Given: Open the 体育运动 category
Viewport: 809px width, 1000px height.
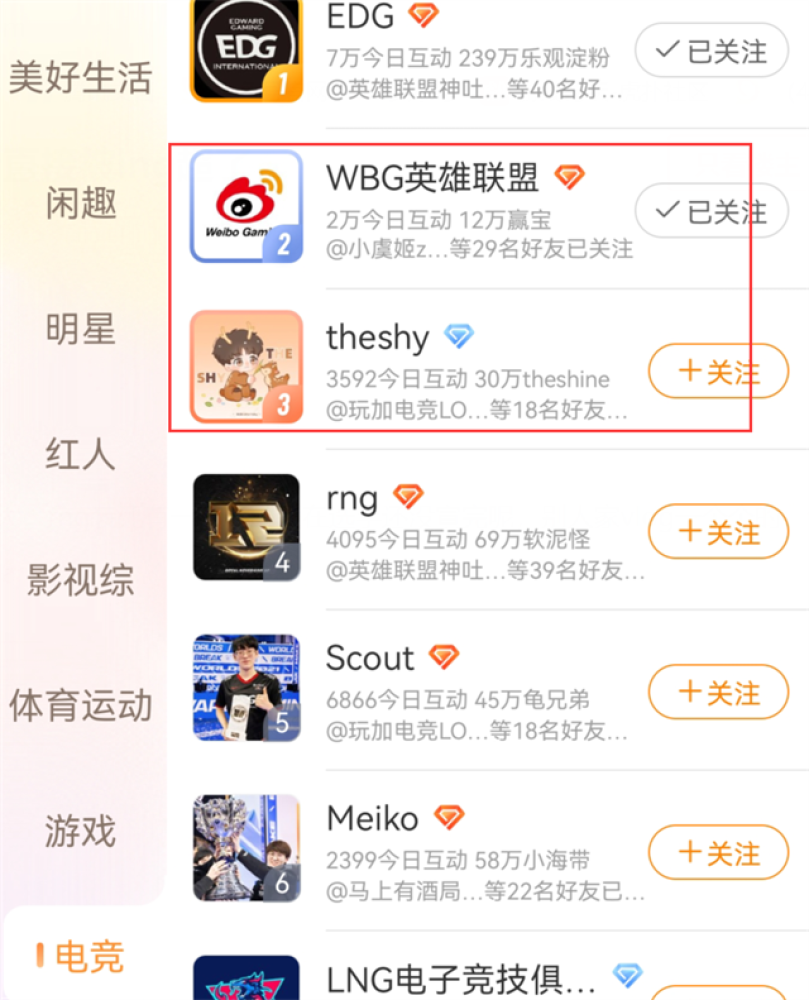Looking at the screenshot, I should click(80, 706).
